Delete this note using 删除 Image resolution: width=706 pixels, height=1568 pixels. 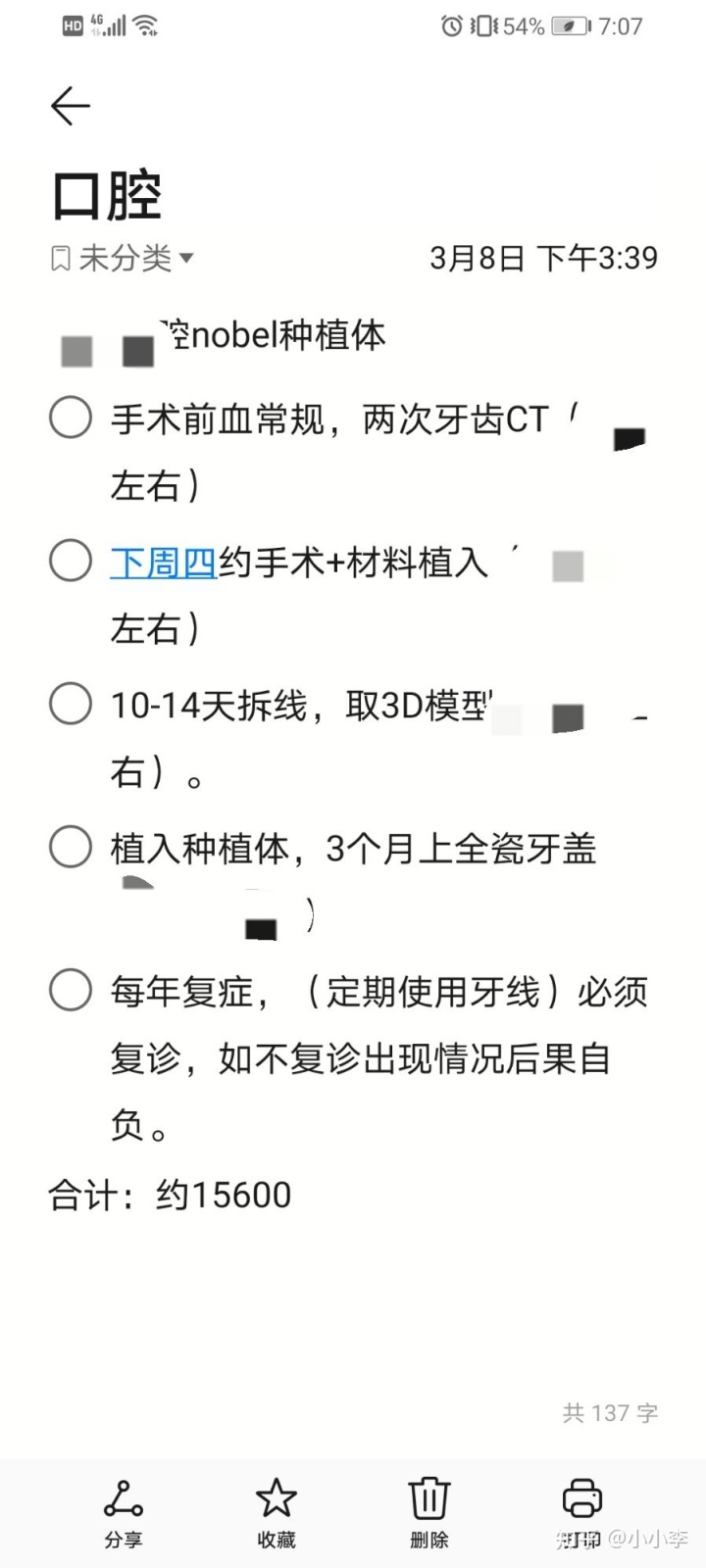click(429, 1513)
